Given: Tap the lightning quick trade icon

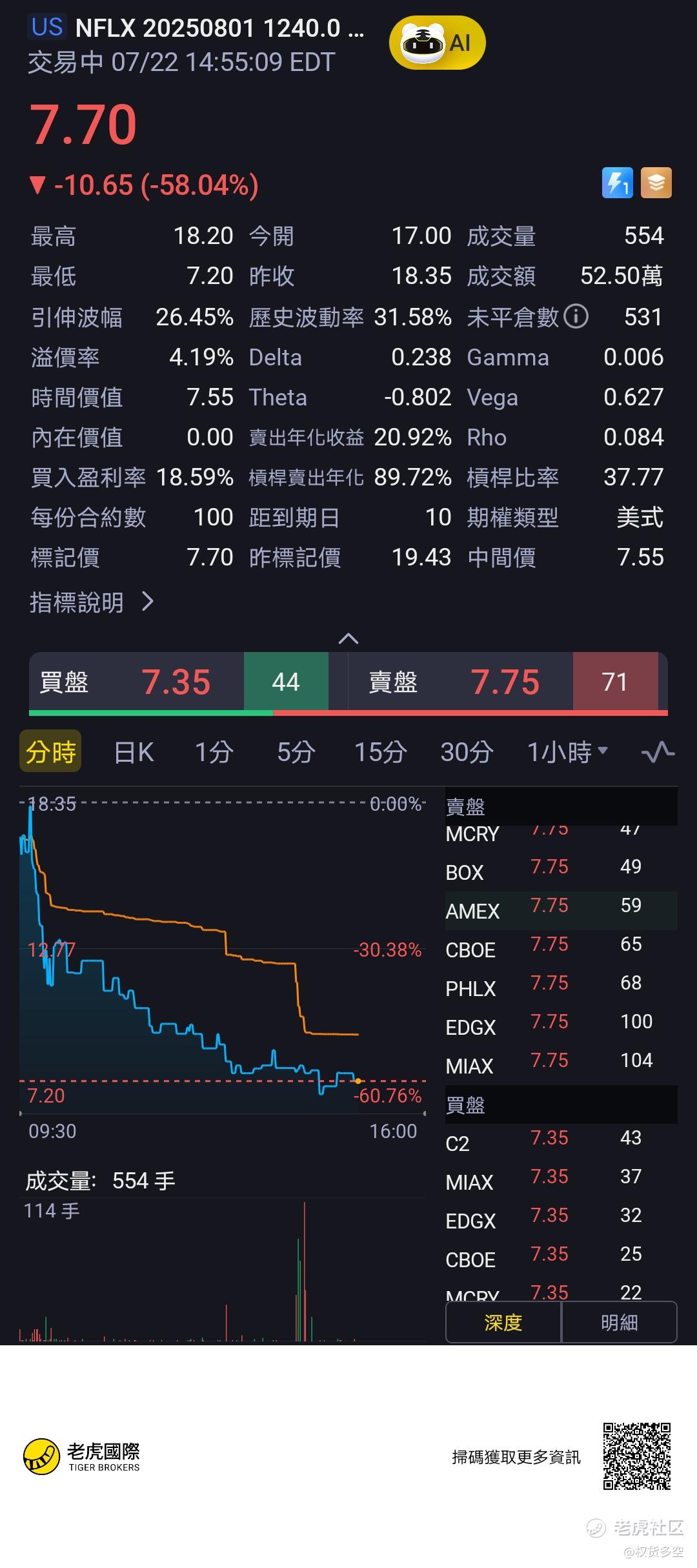Looking at the screenshot, I should 617,183.
